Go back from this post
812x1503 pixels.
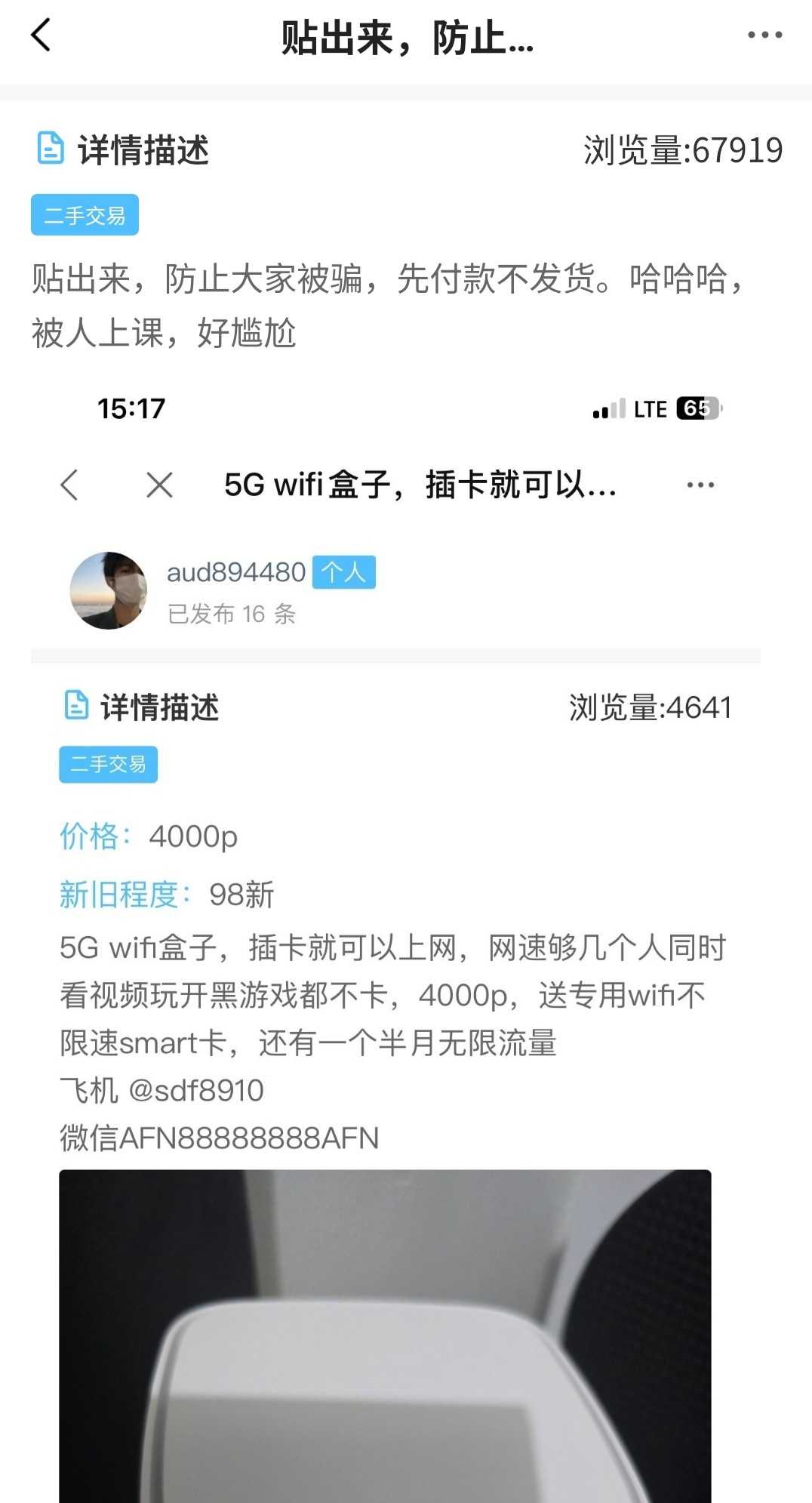tap(41, 35)
